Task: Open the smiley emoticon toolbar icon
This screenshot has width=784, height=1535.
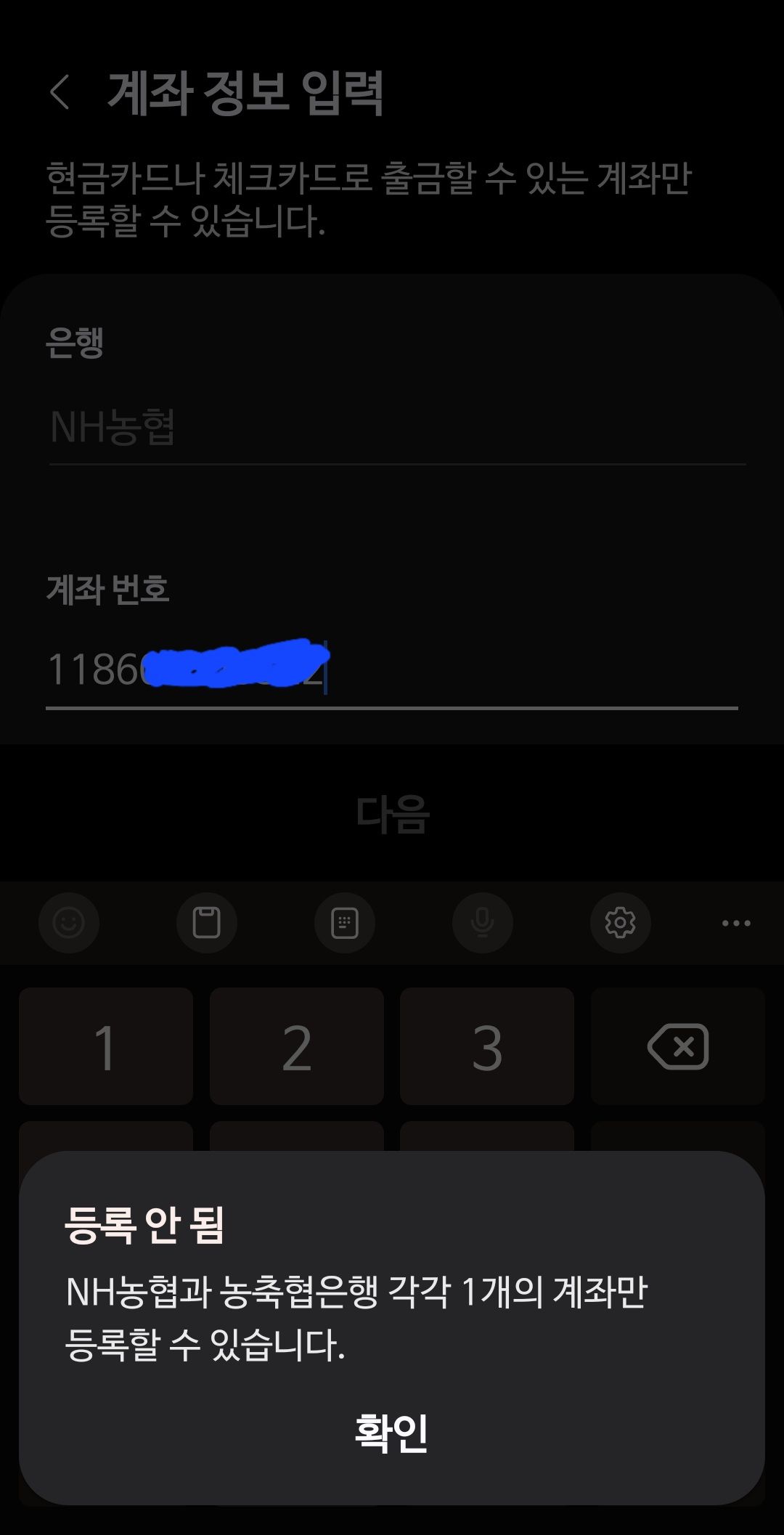Action: point(69,923)
